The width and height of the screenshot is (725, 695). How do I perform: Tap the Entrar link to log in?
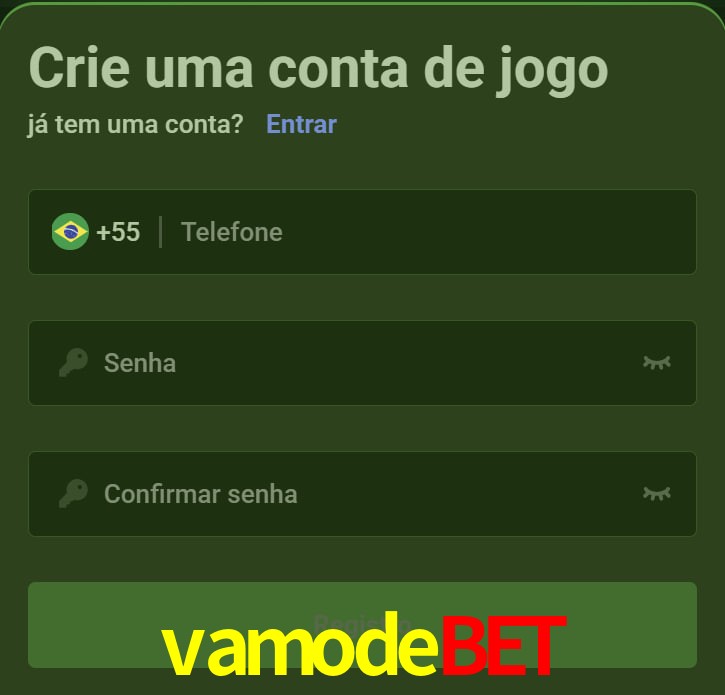click(x=301, y=124)
